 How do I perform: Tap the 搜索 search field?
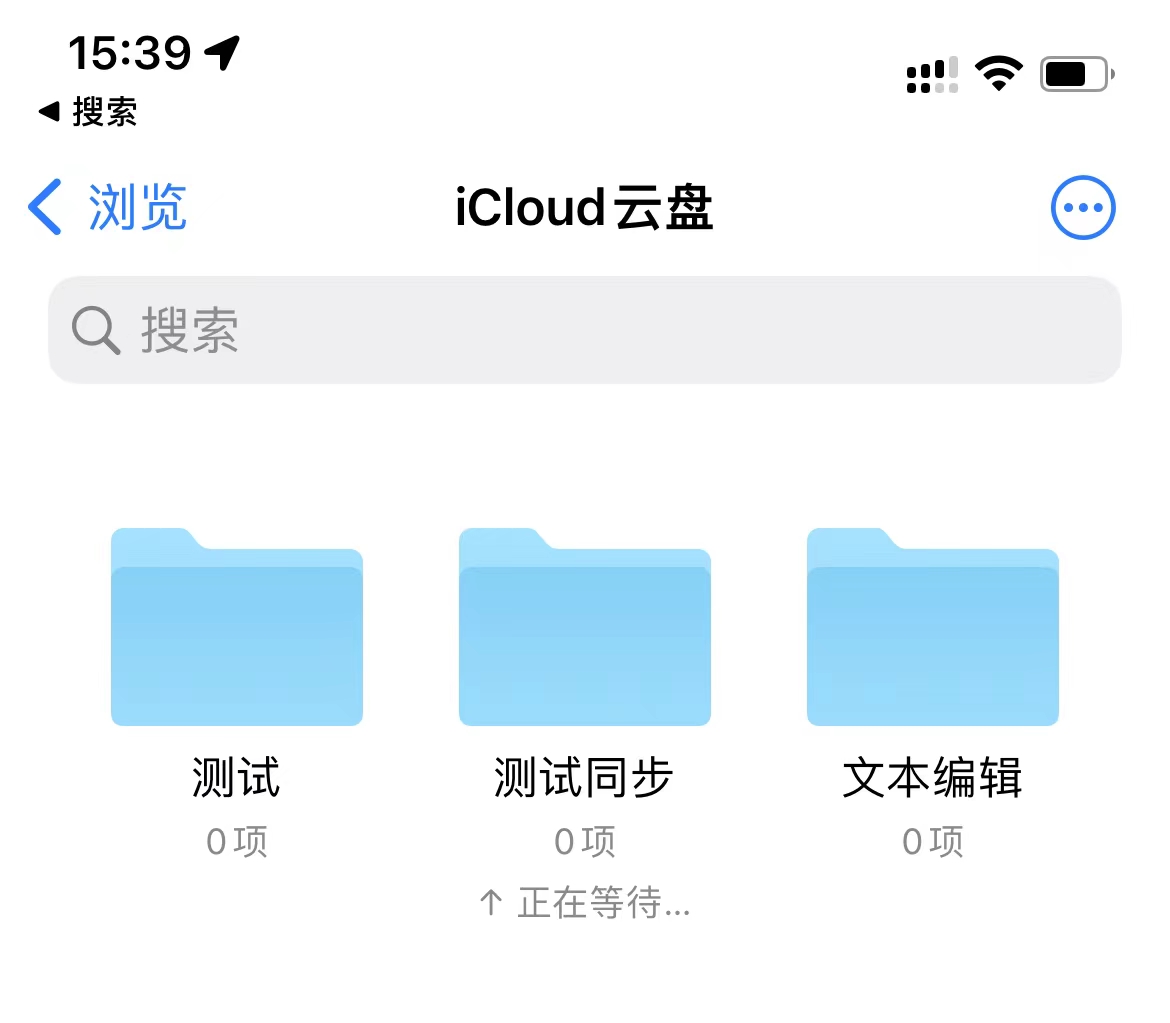click(584, 330)
